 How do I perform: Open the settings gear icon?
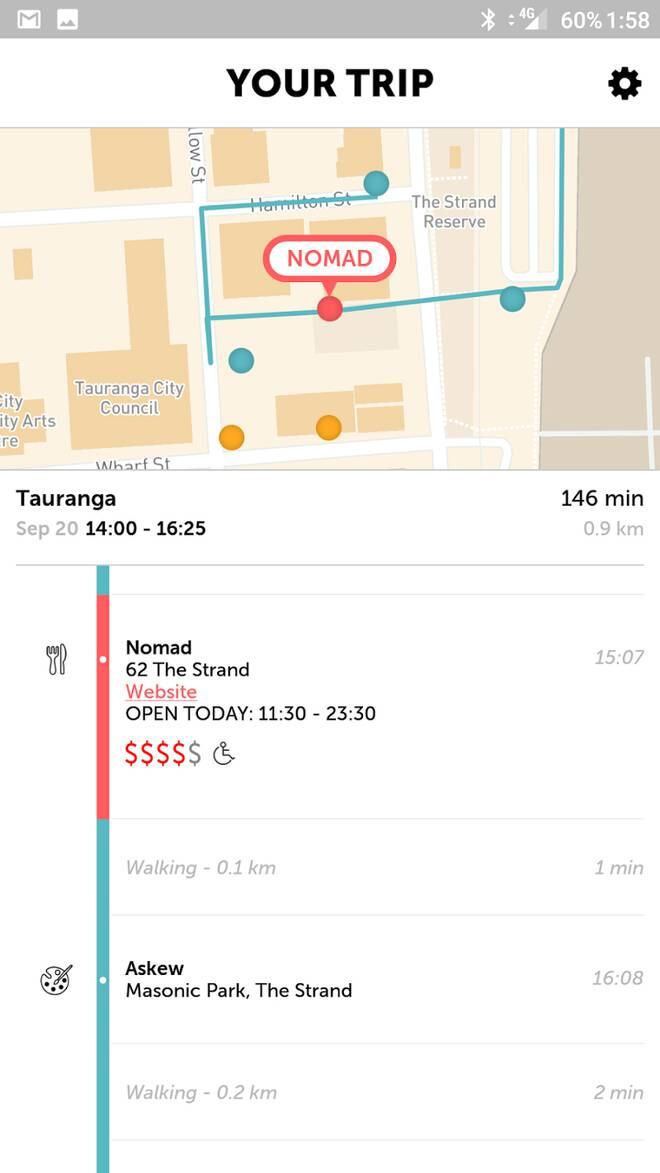click(x=624, y=83)
